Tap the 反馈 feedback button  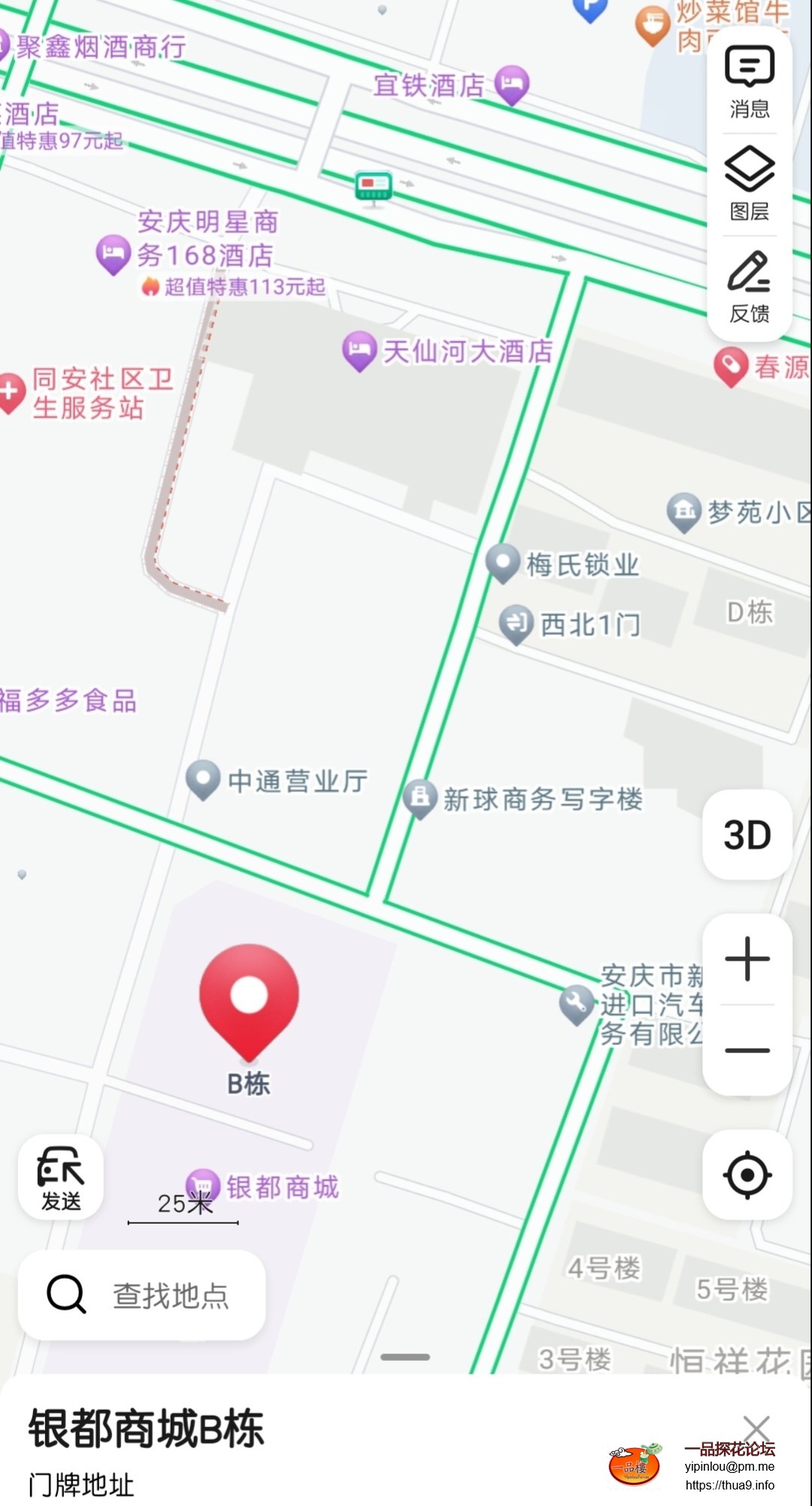point(750,287)
